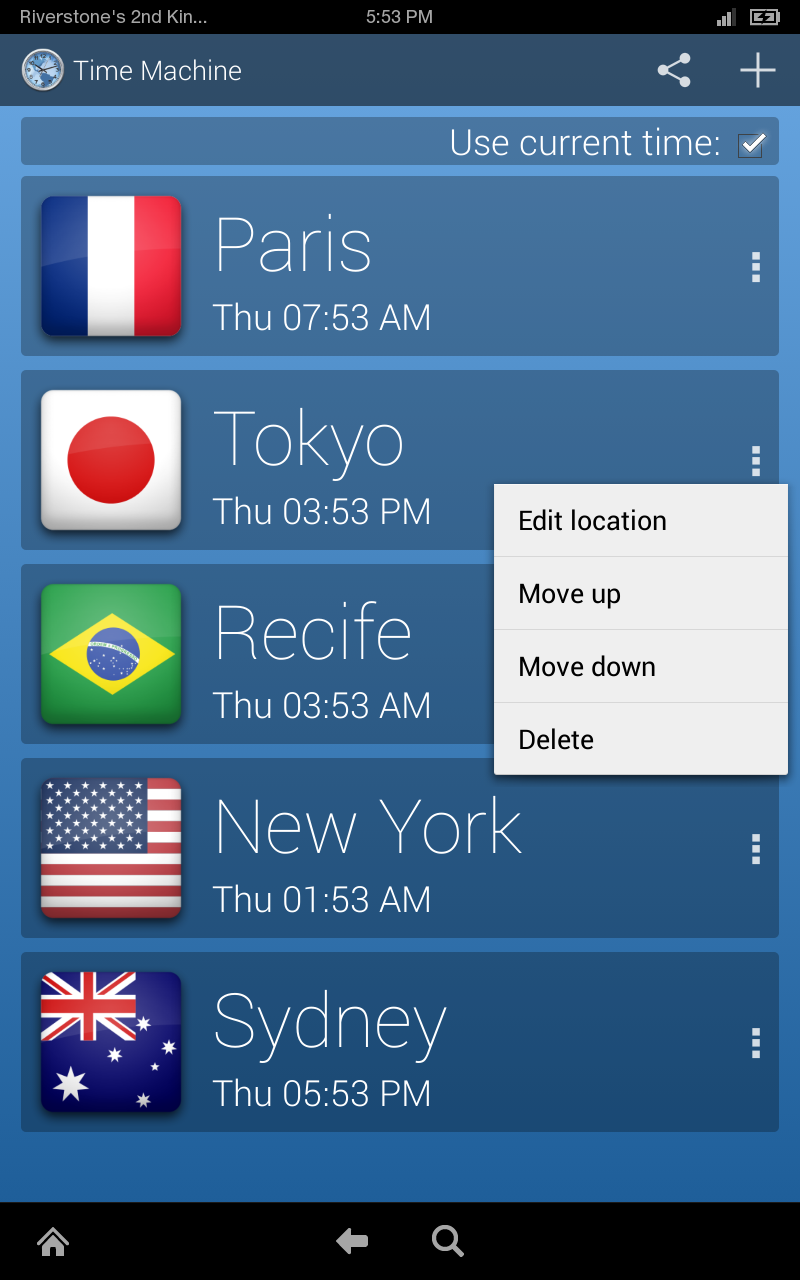Tap the Japan flag icon beside Tokyo
This screenshot has height=1280, width=800.
[x=110, y=460]
